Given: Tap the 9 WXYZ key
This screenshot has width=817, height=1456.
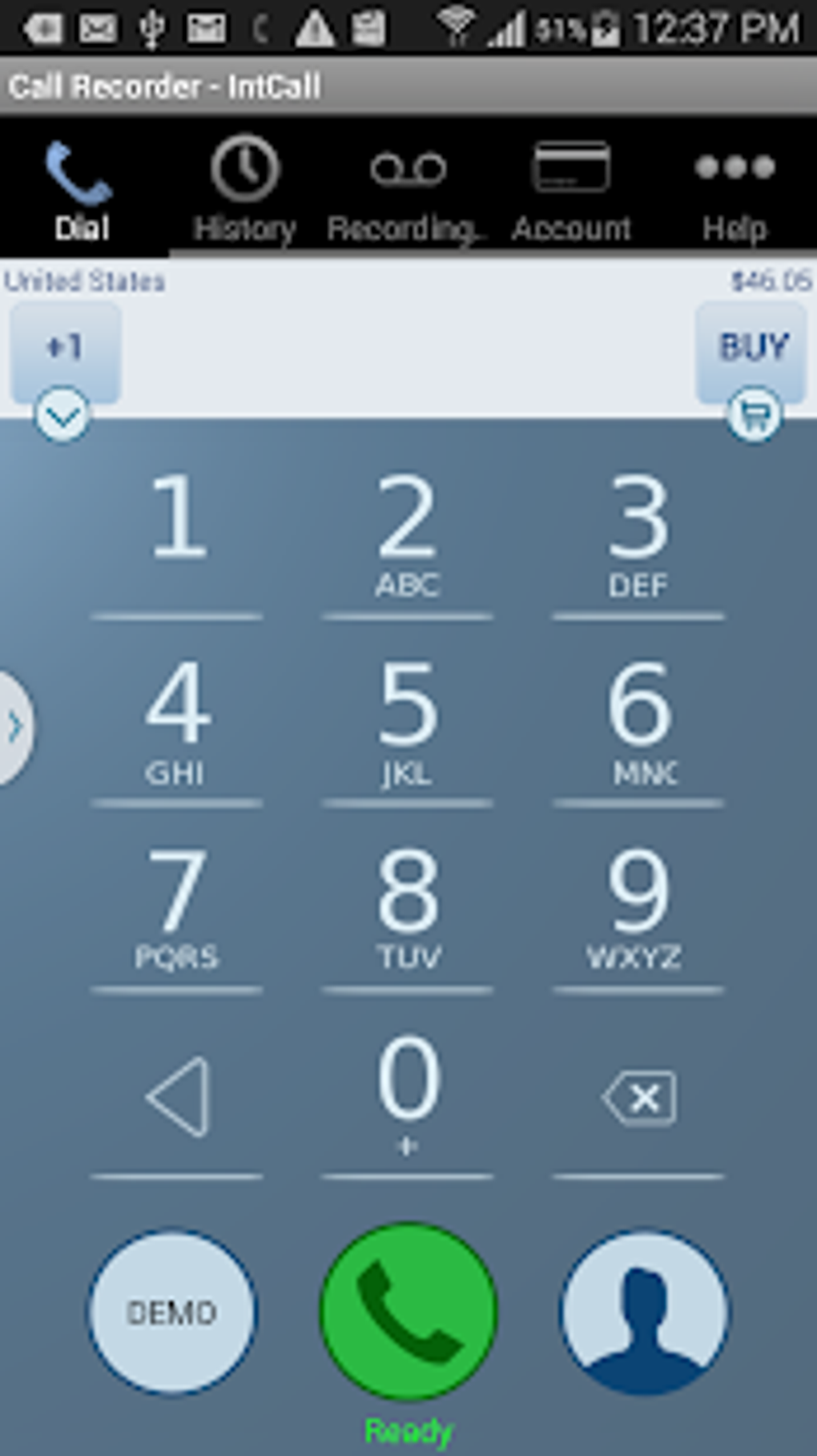Looking at the screenshot, I should click(638, 908).
